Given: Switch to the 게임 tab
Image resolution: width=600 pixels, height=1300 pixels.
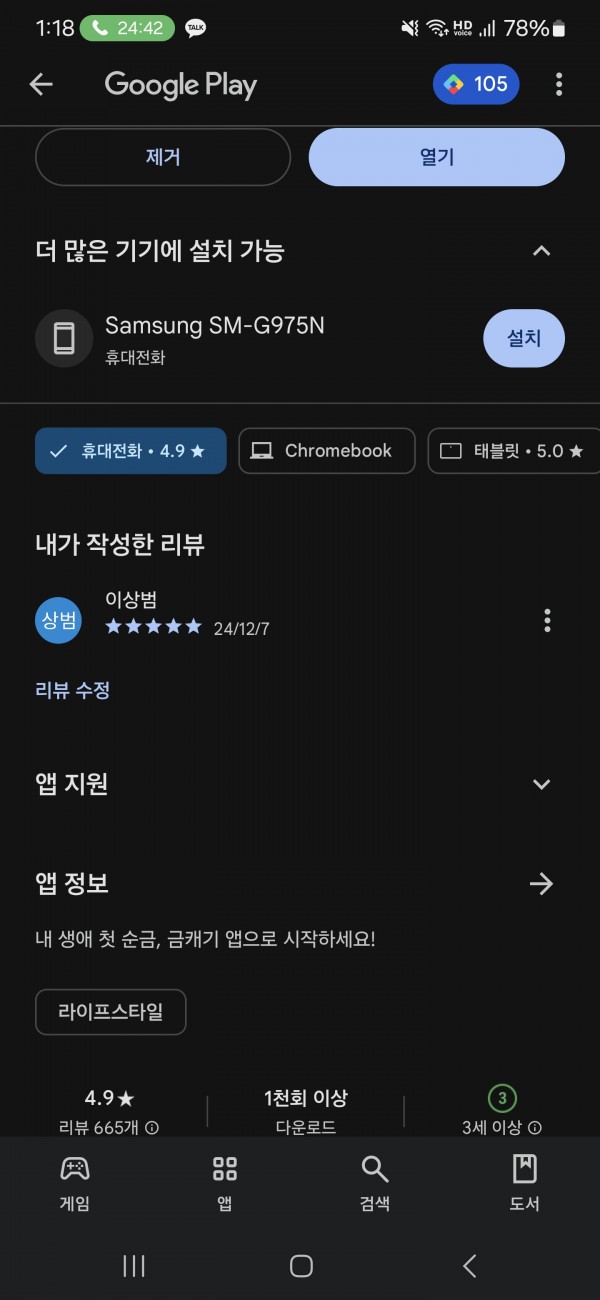Looking at the screenshot, I should [x=75, y=1184].
